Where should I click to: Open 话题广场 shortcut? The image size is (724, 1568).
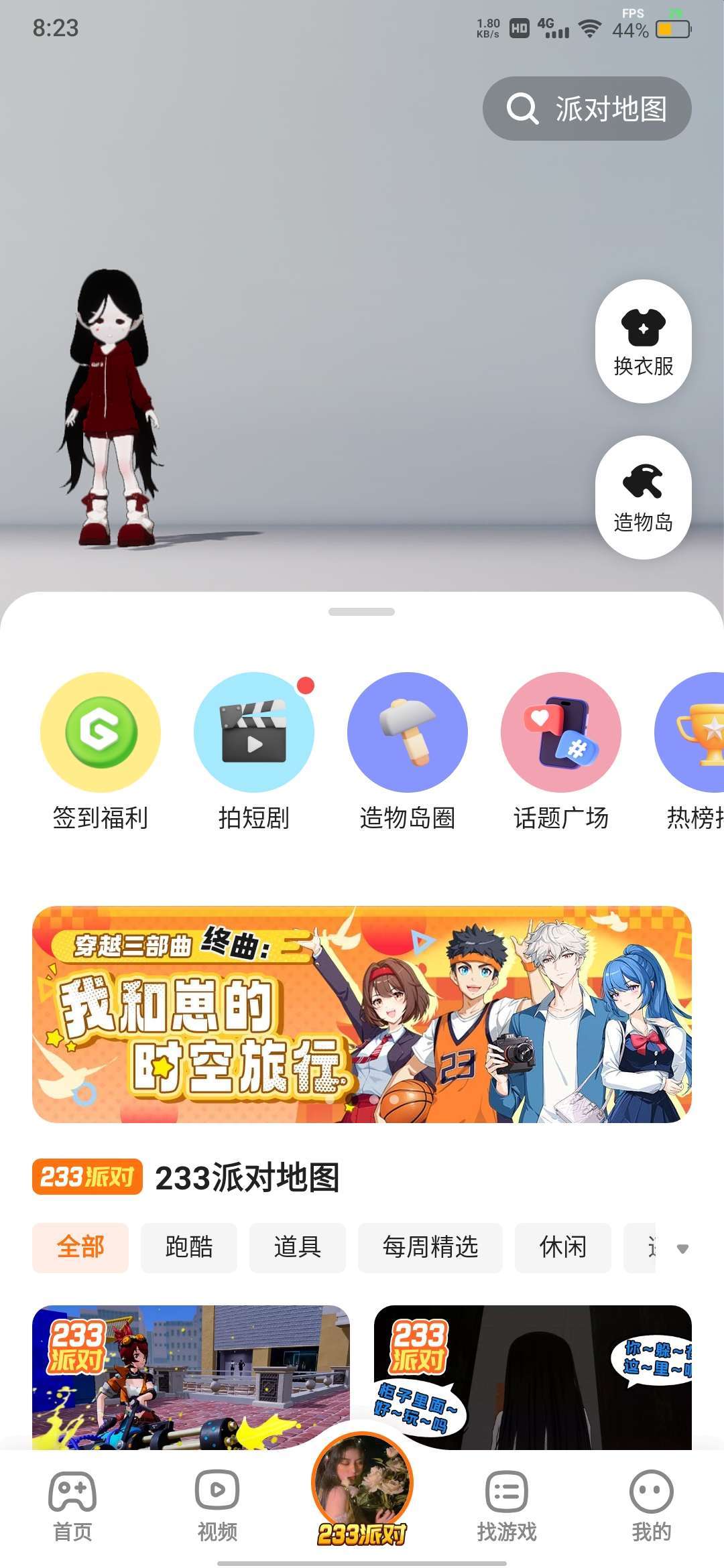click(x=560, y=750)
